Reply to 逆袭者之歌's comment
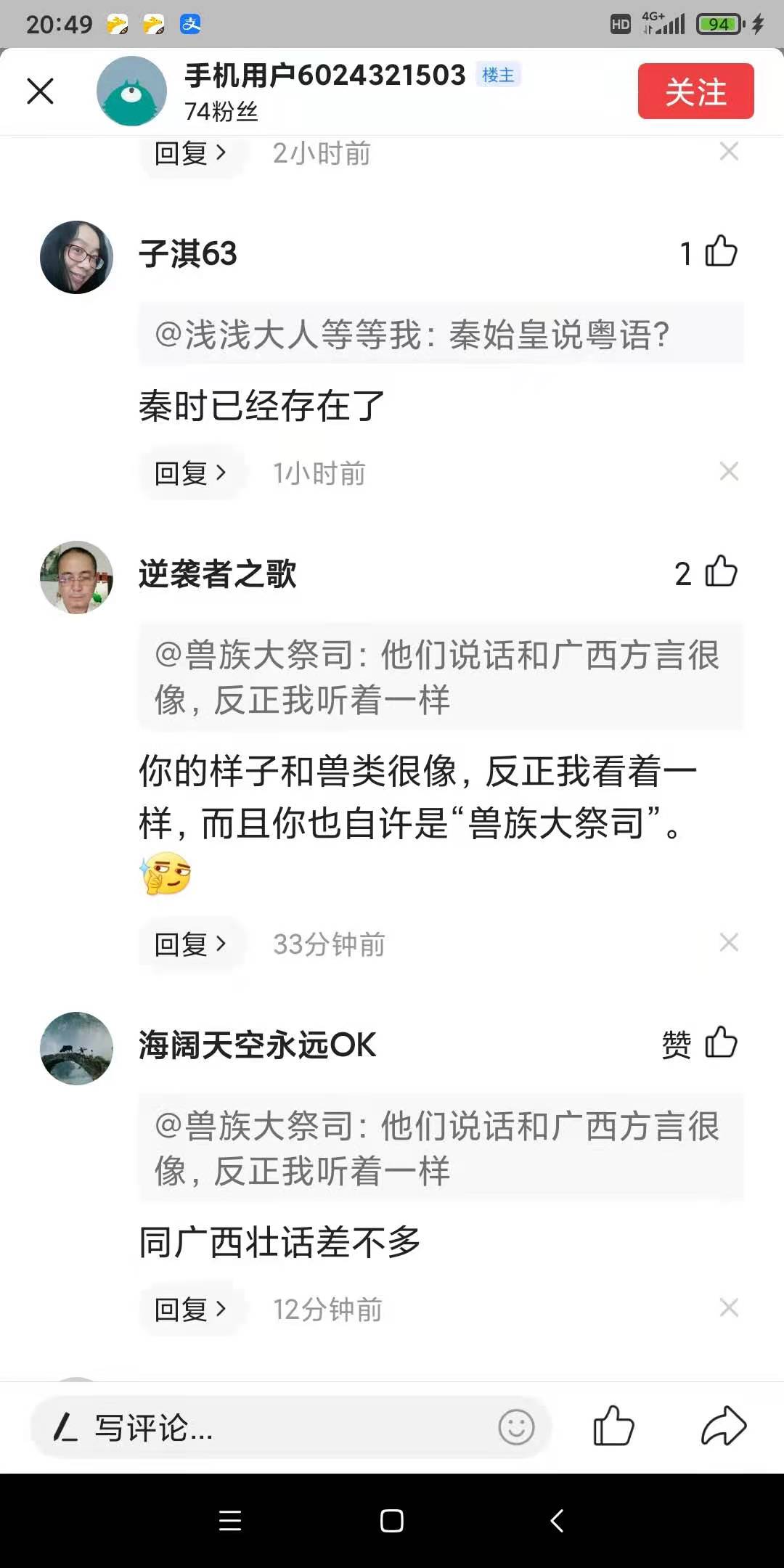 pos(190,944)
